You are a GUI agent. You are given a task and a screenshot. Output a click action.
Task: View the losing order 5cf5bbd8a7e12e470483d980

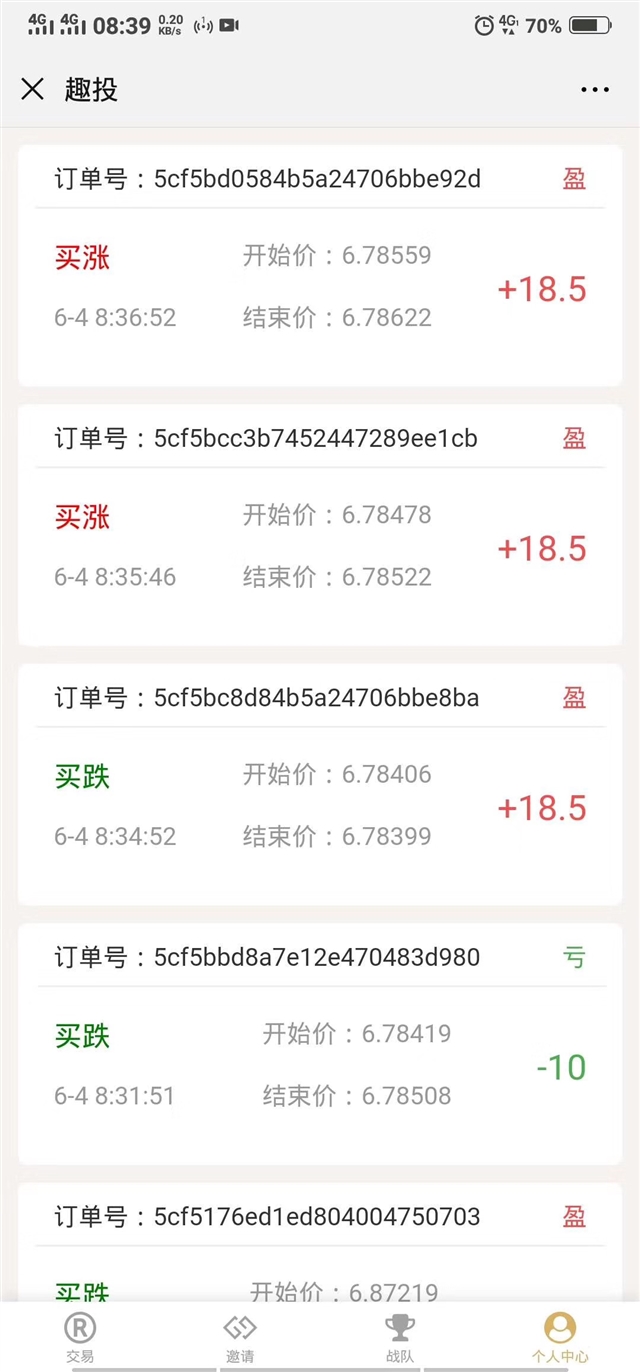click(320, 1044)
